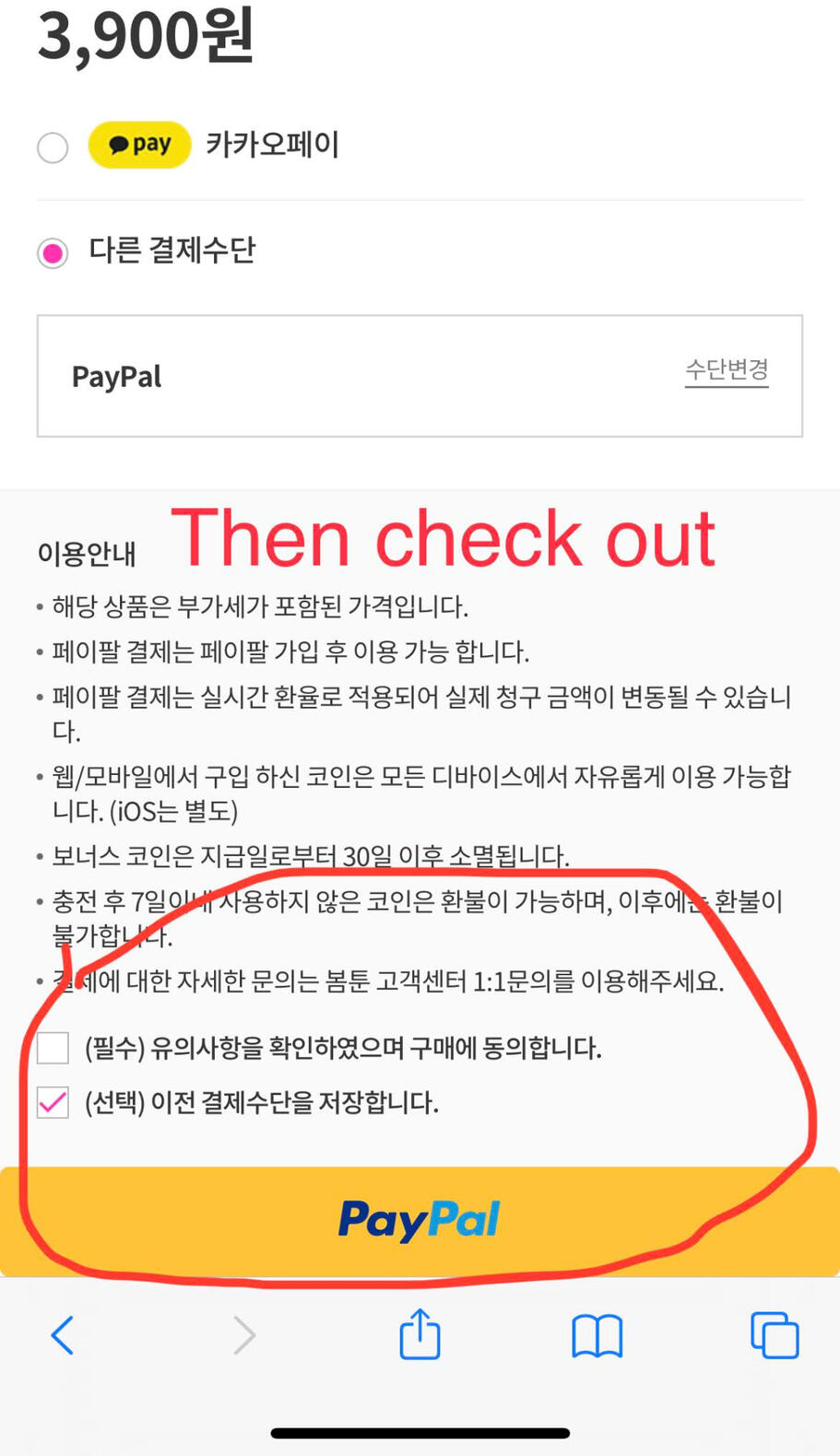Tap 수단변경 to change payment method
Viewport: 840px width, 1456px height.
[726, 370]
